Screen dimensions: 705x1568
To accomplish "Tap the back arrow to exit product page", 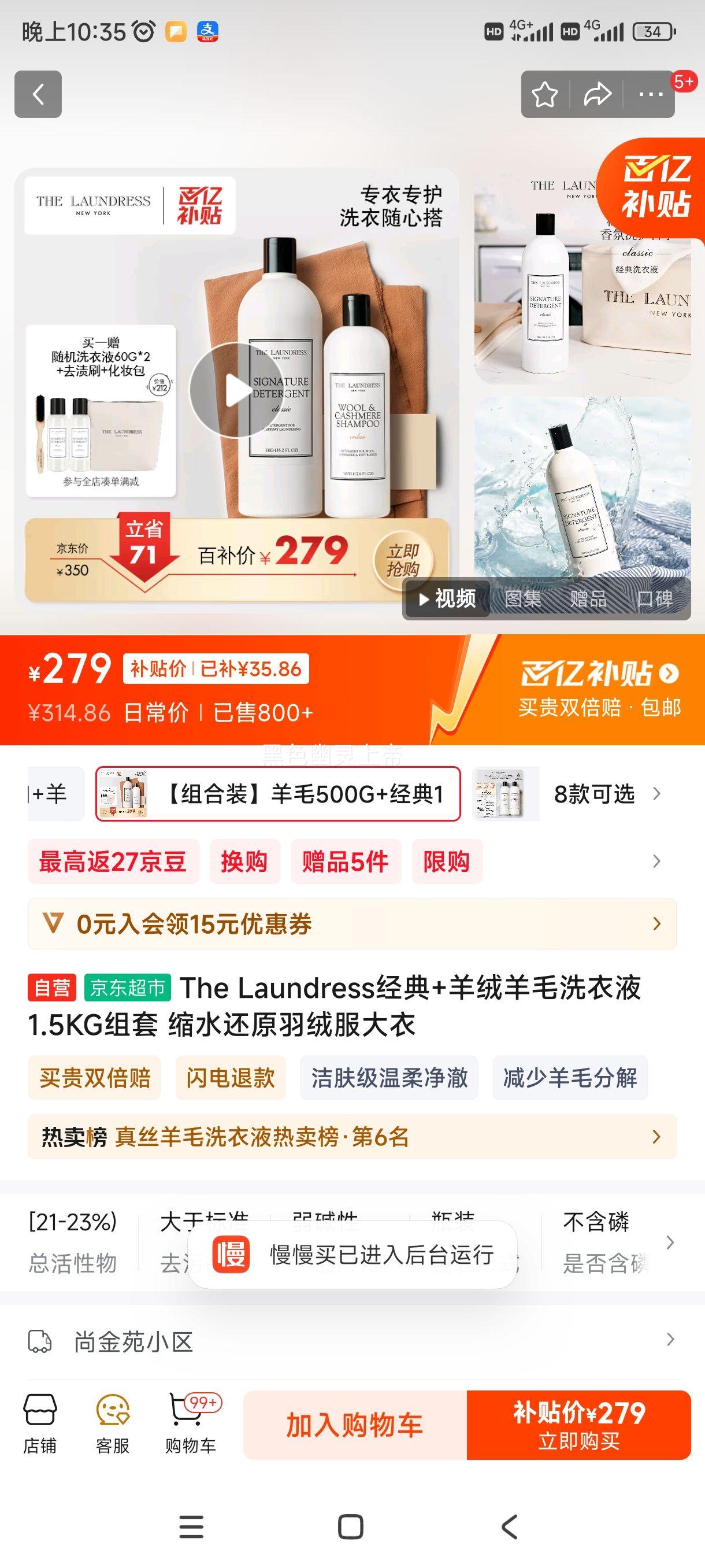I will 38,95.
